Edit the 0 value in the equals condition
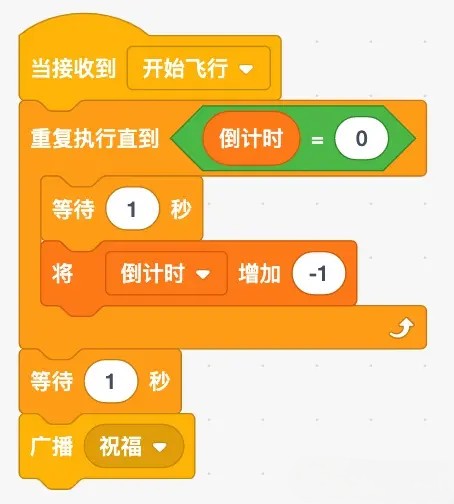This screenshot has height=504, width=454. click(x=362, y=138)
